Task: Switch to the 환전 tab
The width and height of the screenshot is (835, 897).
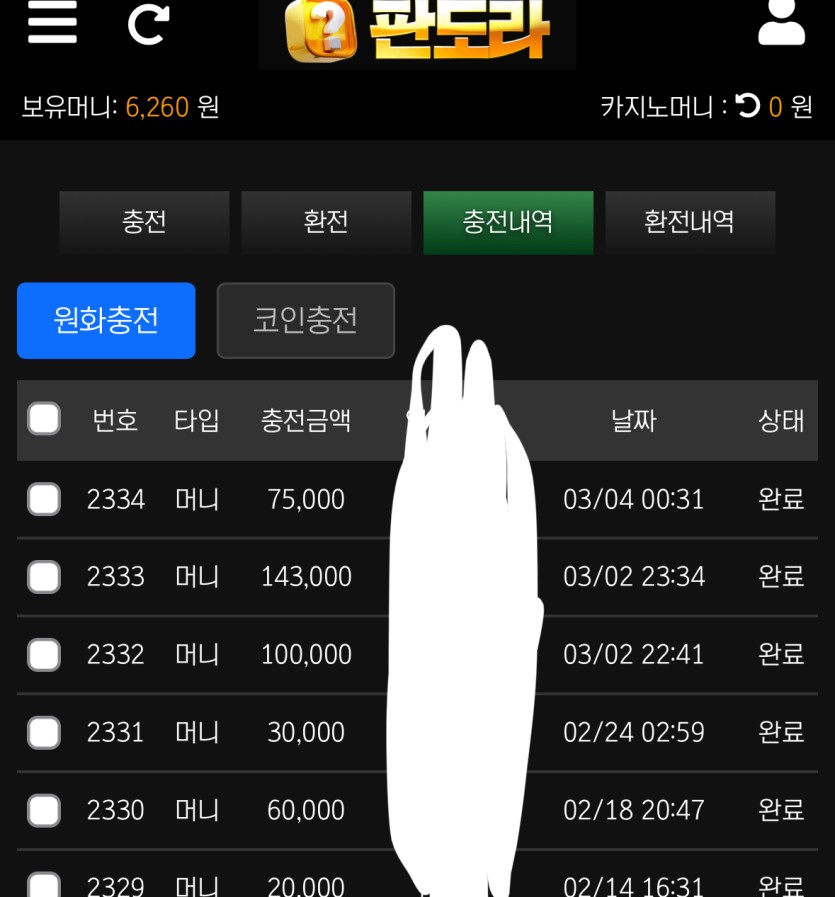Action: 326,222
